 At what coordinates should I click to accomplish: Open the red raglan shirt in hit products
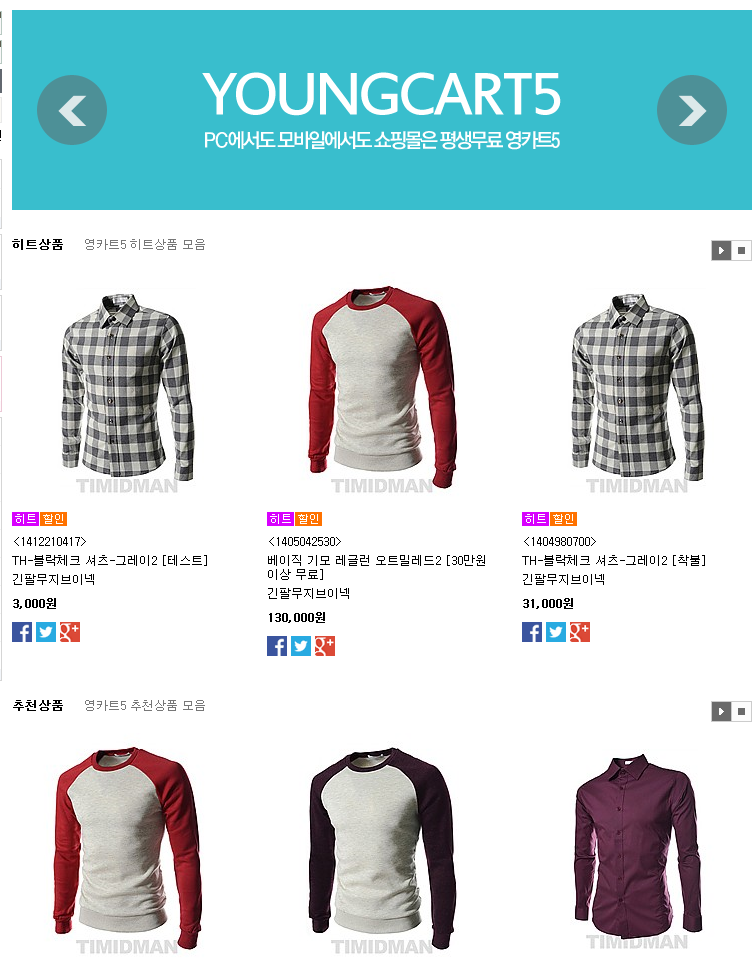coord(382,390)
